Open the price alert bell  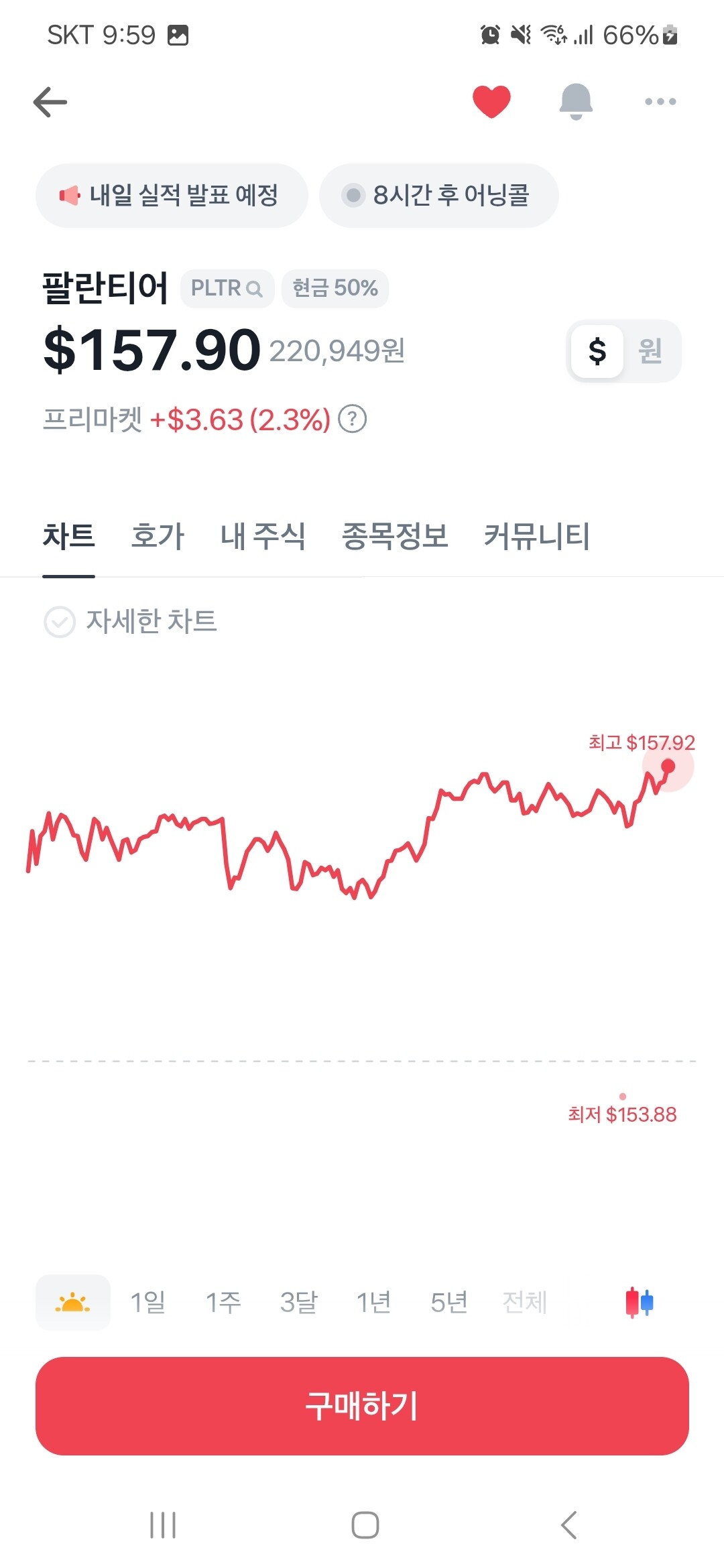click(576, 102)
